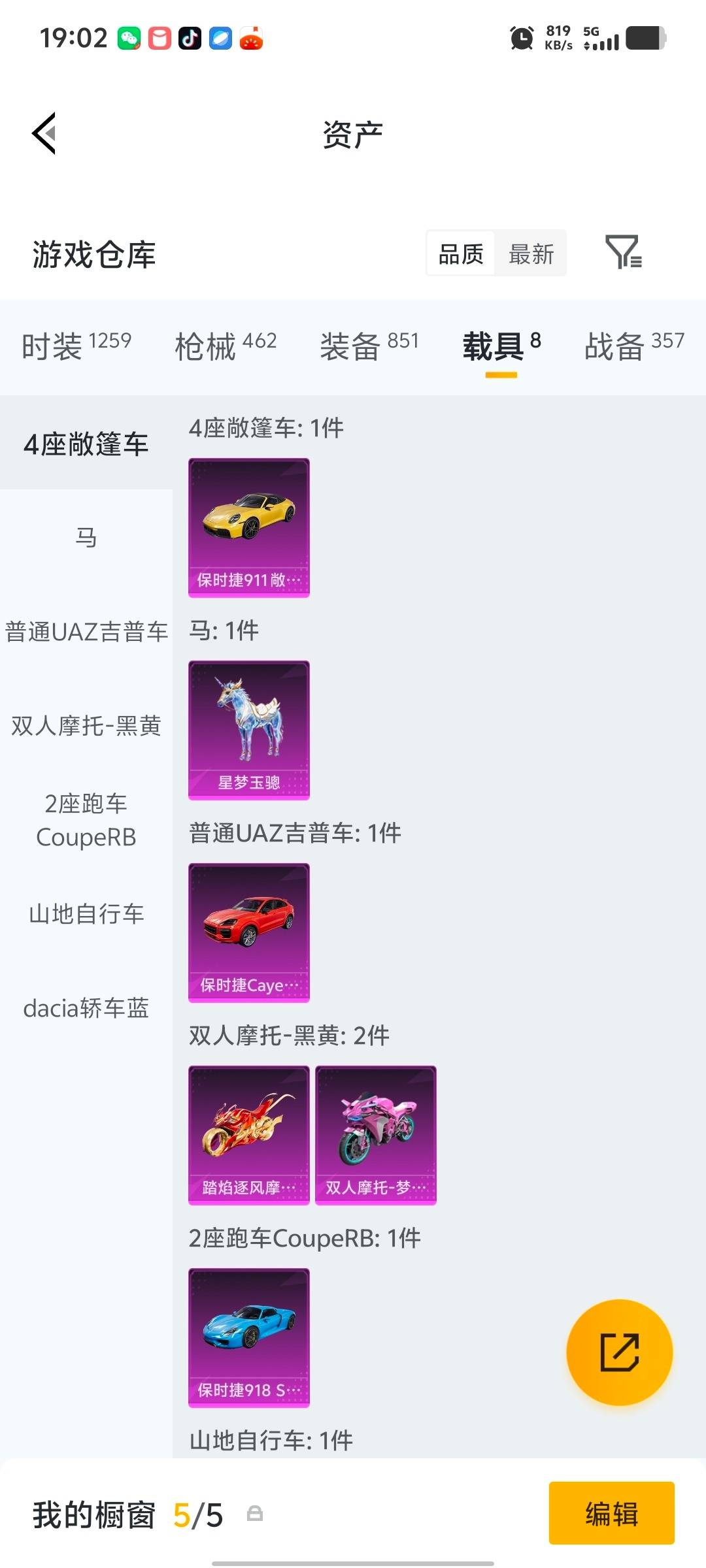Select 马 category in sidebar
706x1568 pixels.
(85, 538)
